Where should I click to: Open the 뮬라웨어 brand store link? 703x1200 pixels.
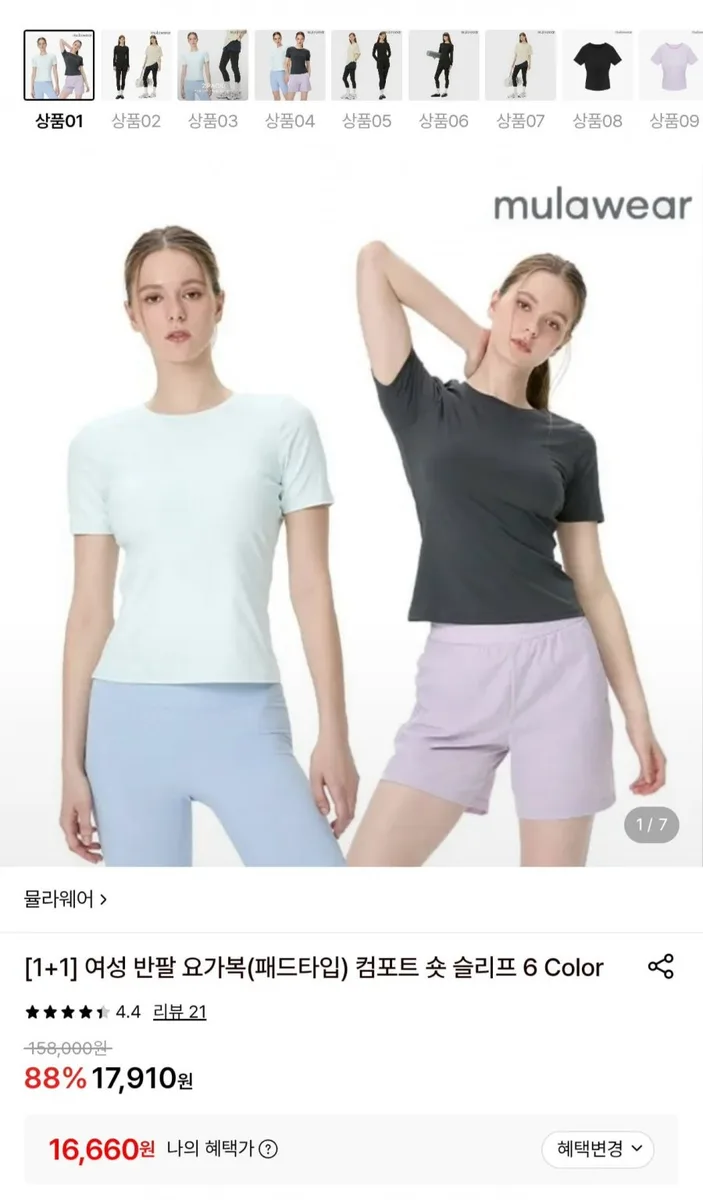(x=66, y=898)
